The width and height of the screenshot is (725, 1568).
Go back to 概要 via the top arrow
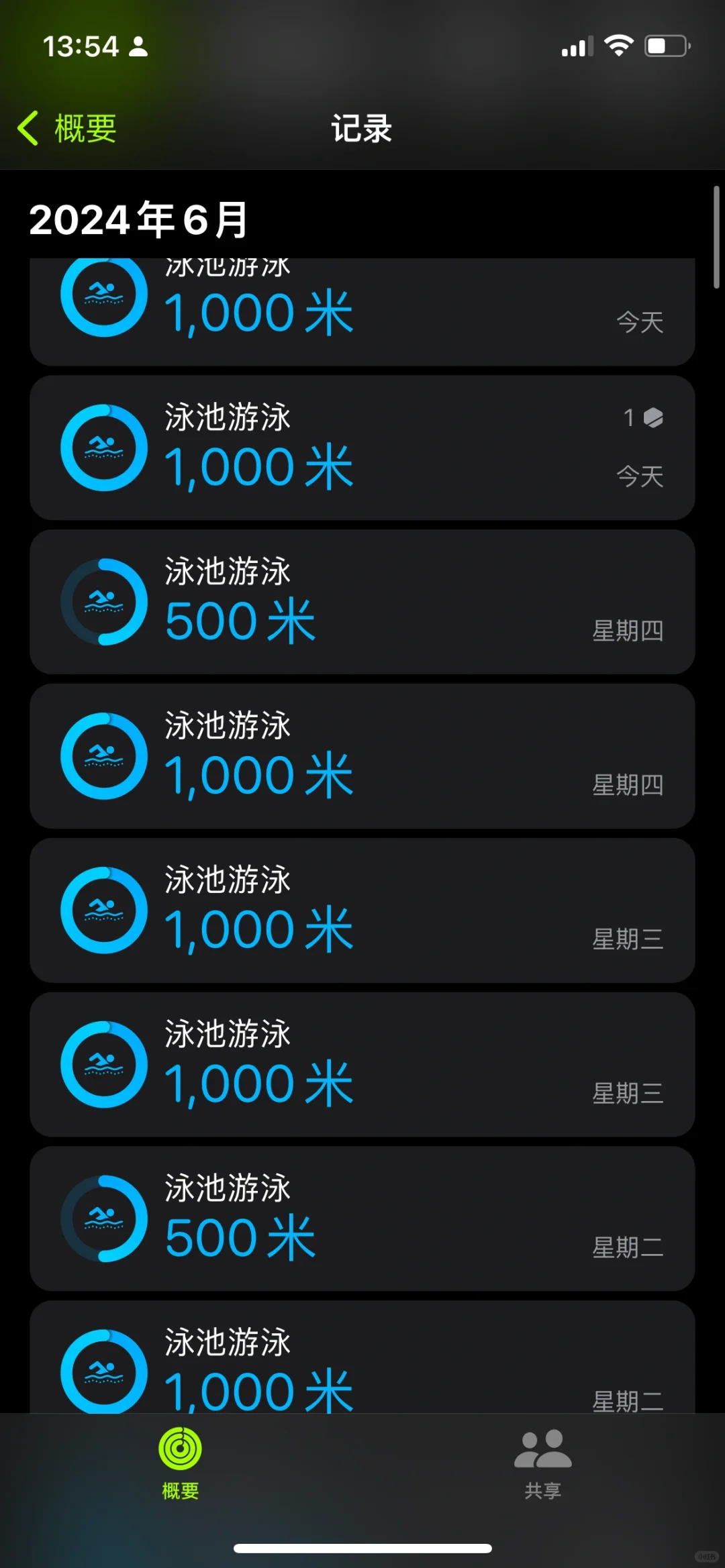coord(67,128)
